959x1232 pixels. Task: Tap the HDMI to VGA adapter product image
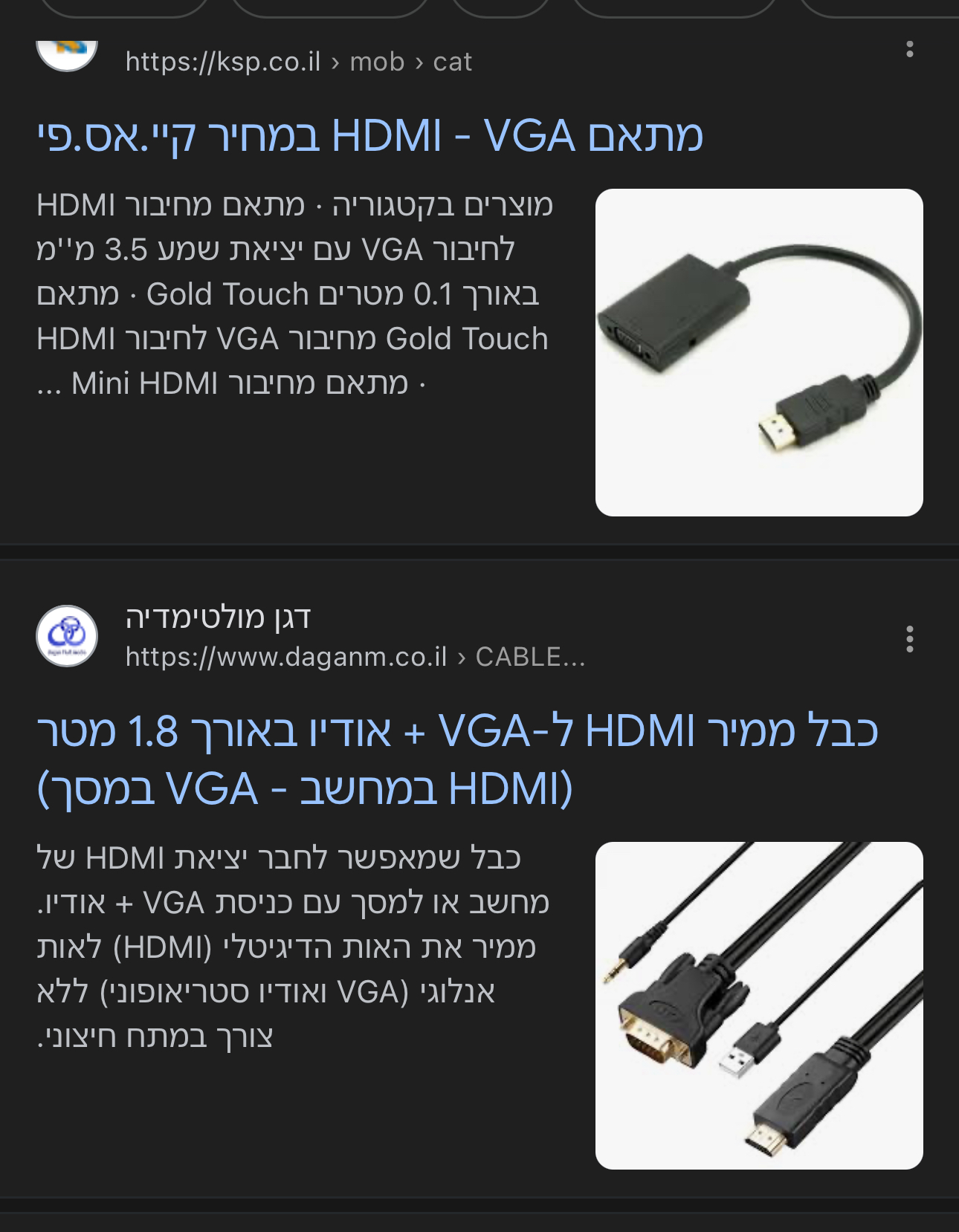[758, 352]
